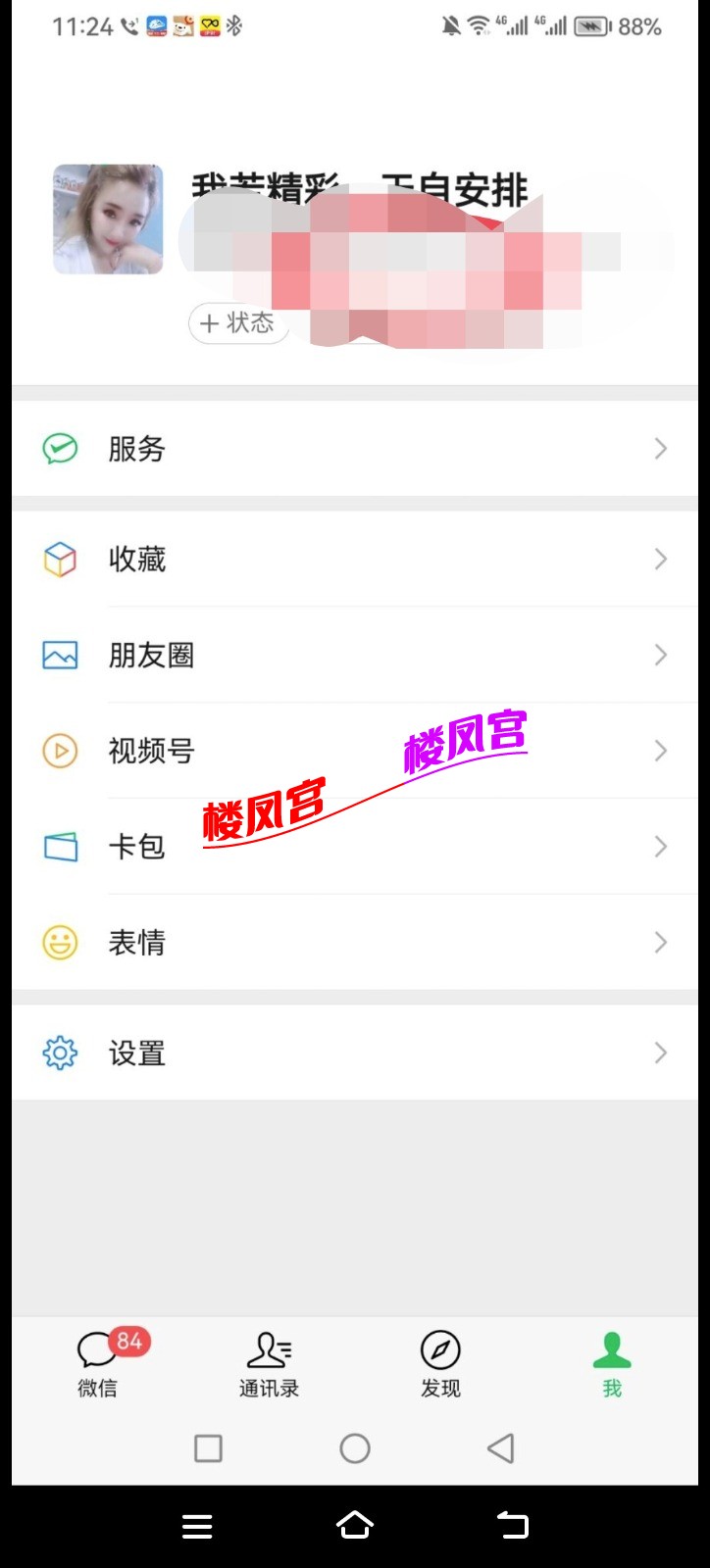This screenshot has width=710, height=1568.
Task: Open 设置 settings
Action: [355, 1053]
